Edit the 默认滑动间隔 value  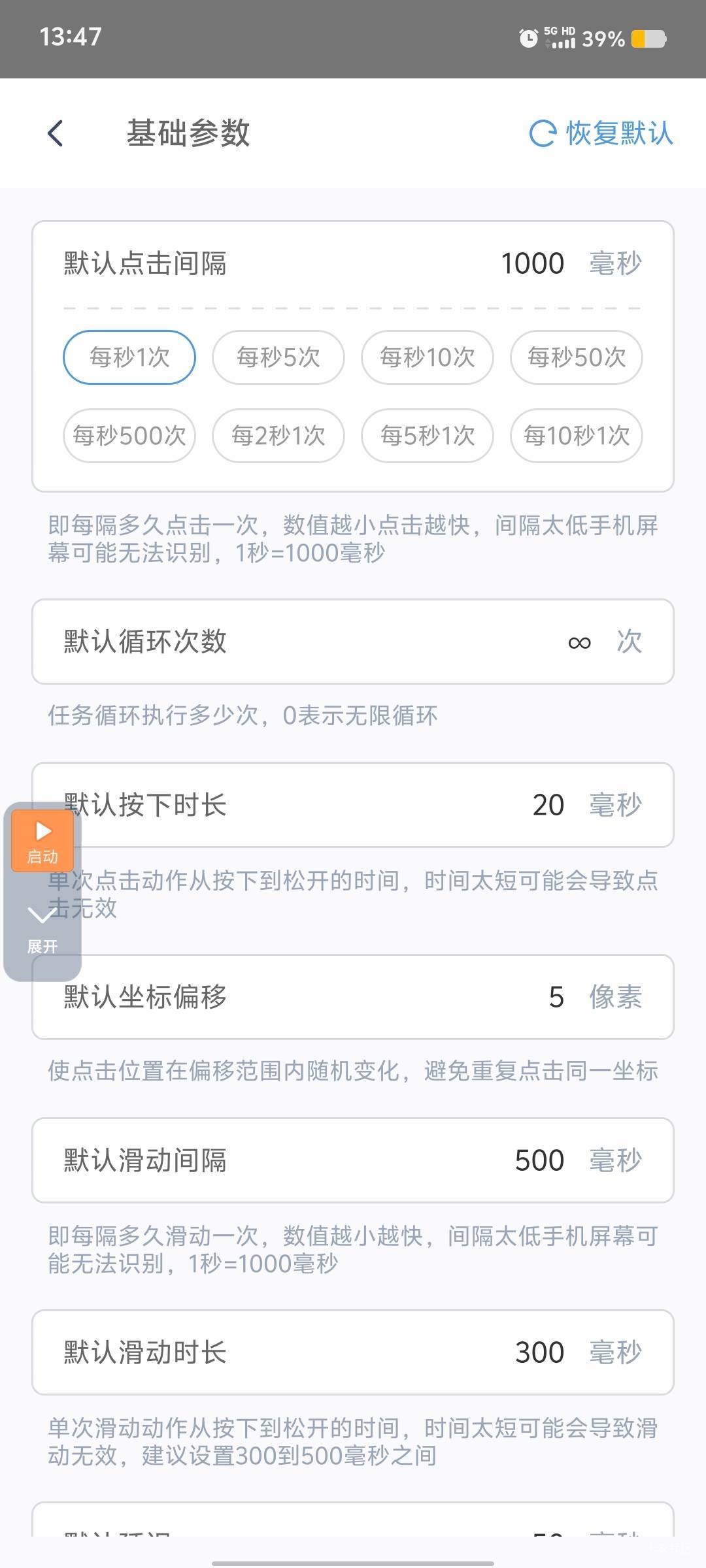point(539,1160)
